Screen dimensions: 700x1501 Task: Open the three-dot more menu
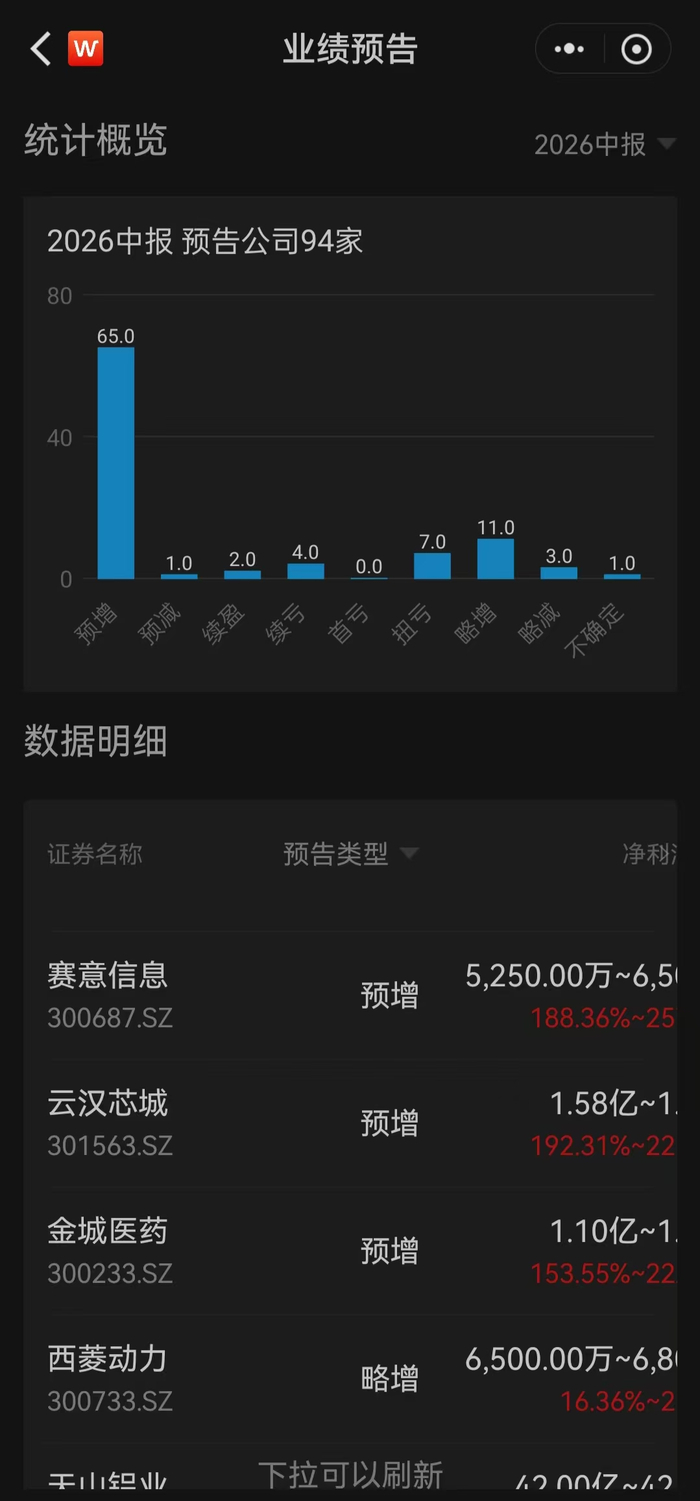pos(569,48)
